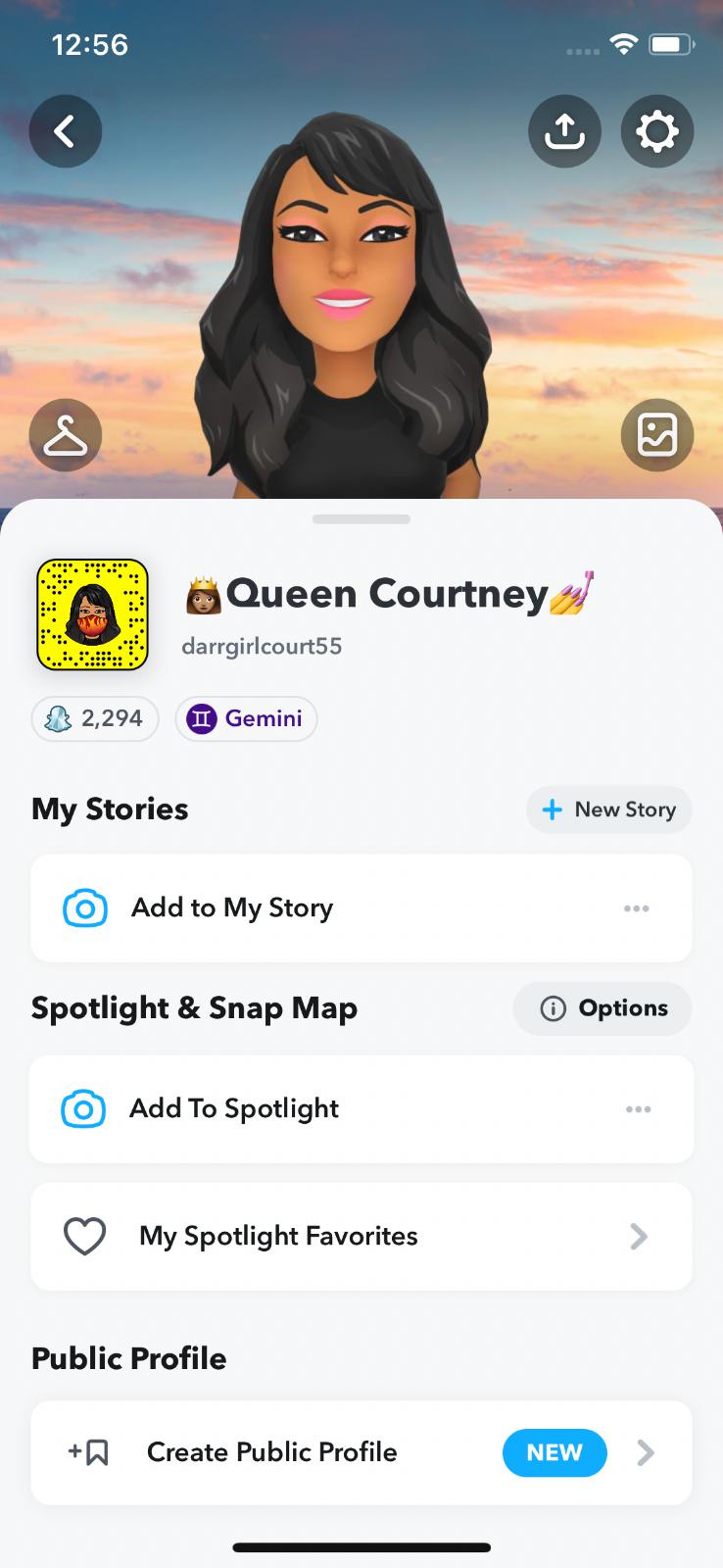Go back using the back arrow

(x=65, y=131)
